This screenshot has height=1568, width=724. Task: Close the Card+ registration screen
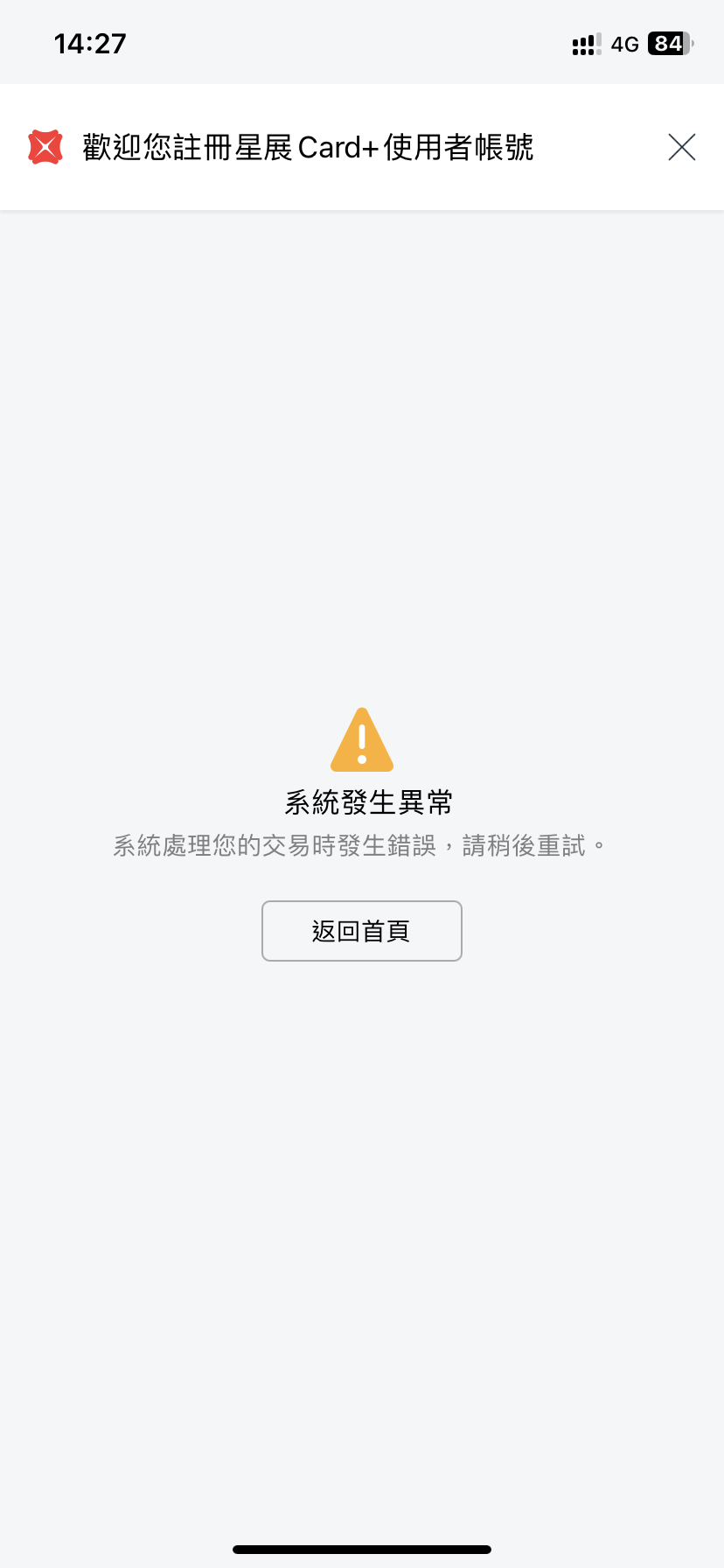point(681,147)
